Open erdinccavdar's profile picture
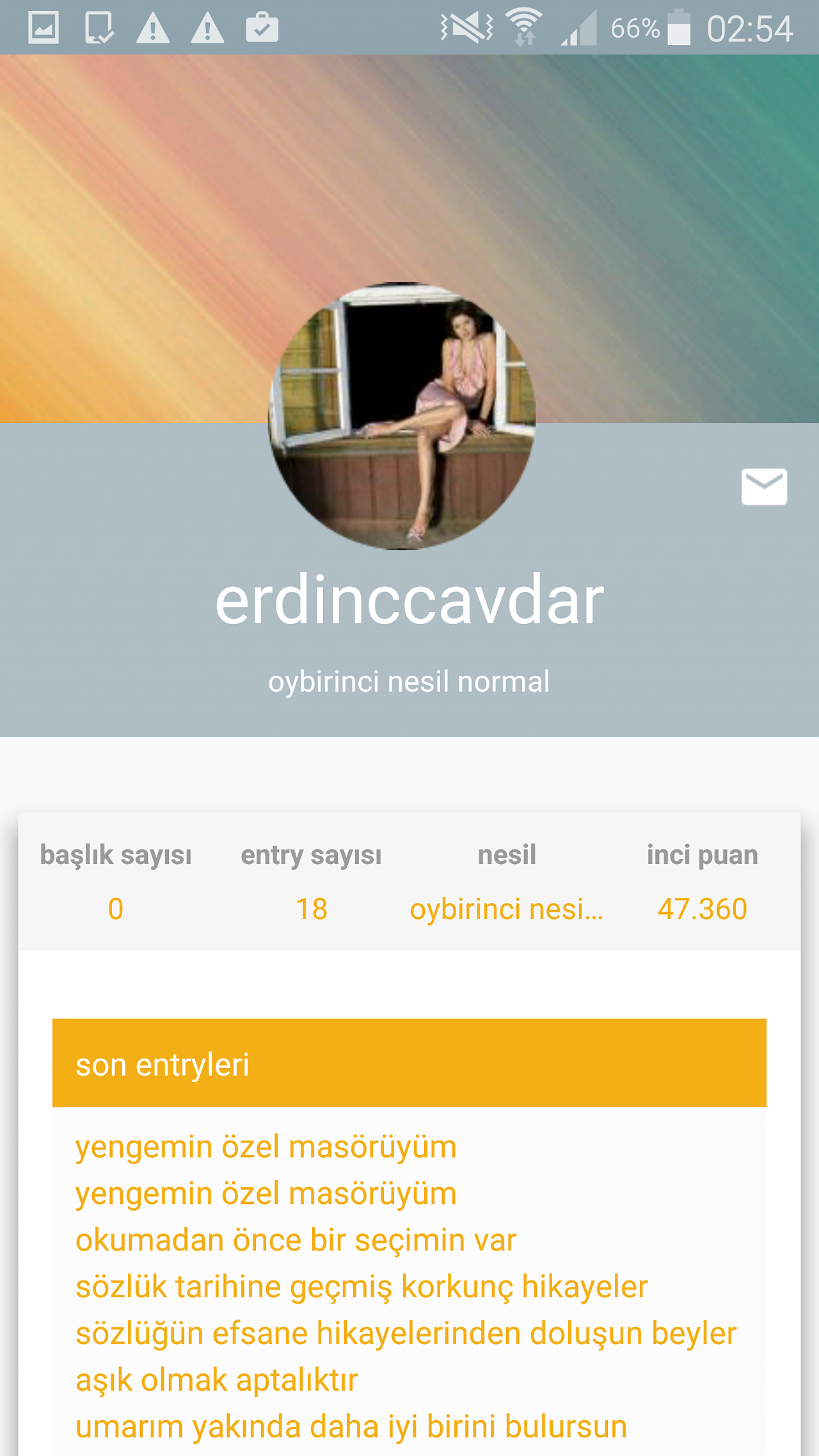 402,416
